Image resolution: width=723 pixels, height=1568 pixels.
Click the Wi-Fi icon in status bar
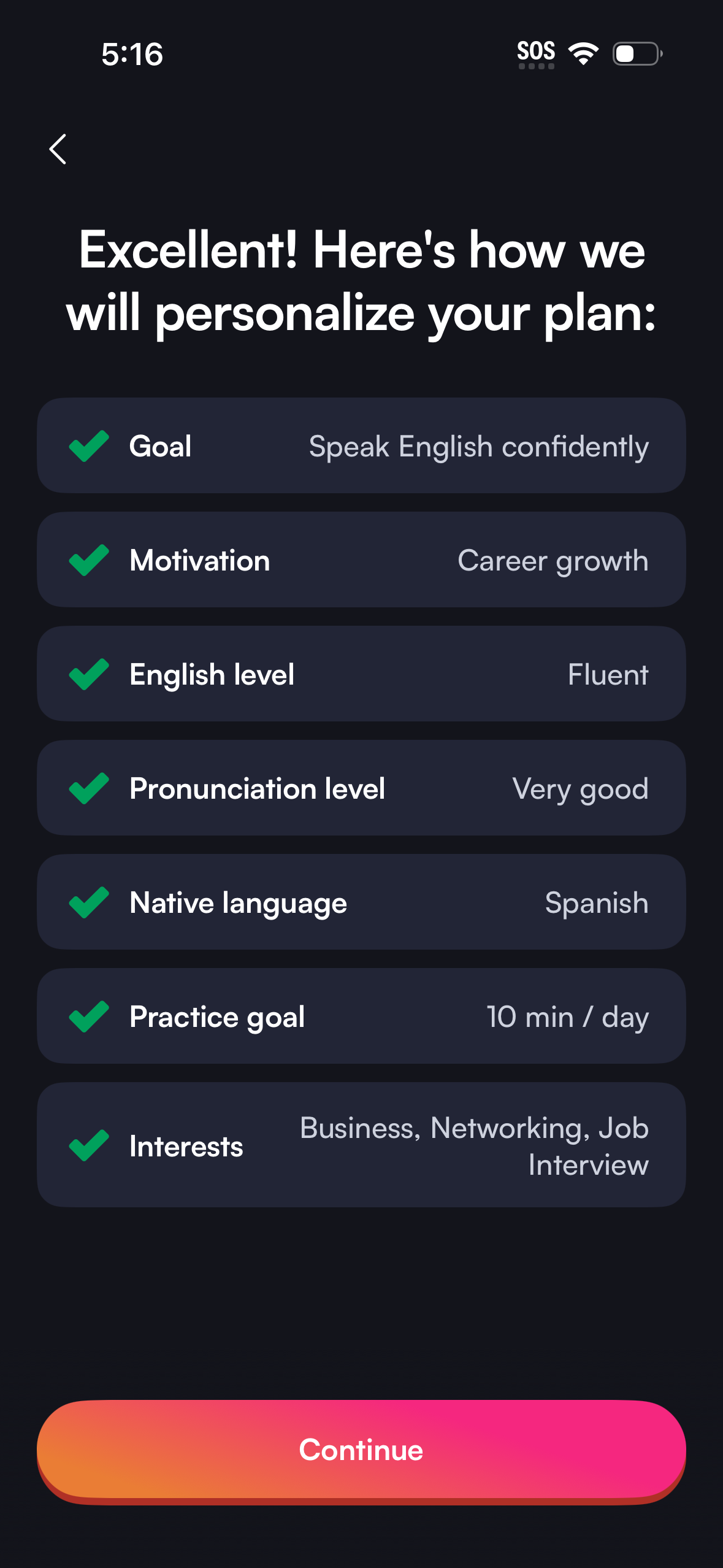(582, 54)
